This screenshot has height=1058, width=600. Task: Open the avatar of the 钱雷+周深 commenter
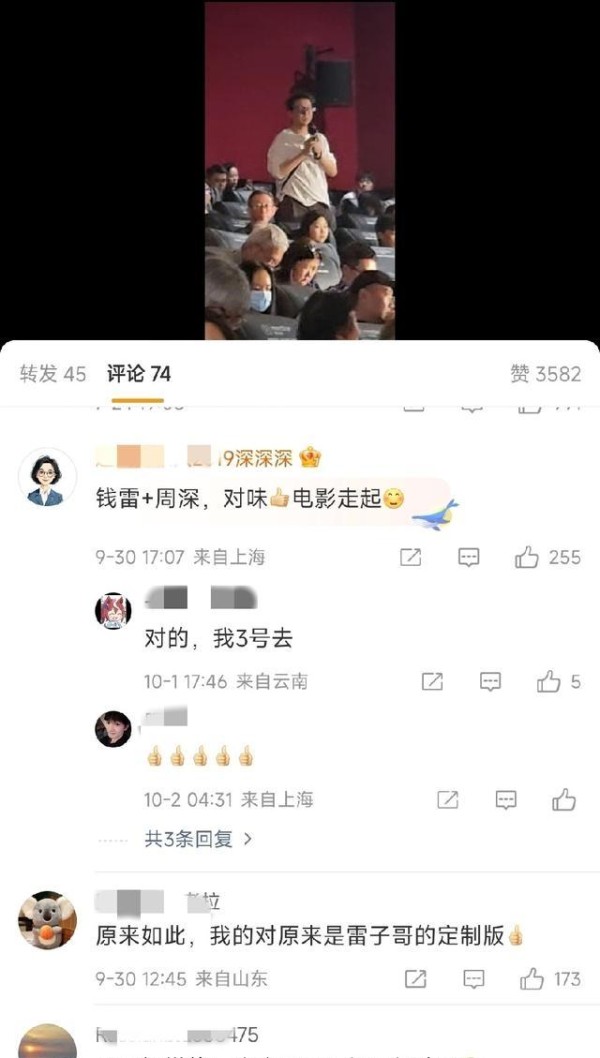(47, 477)
